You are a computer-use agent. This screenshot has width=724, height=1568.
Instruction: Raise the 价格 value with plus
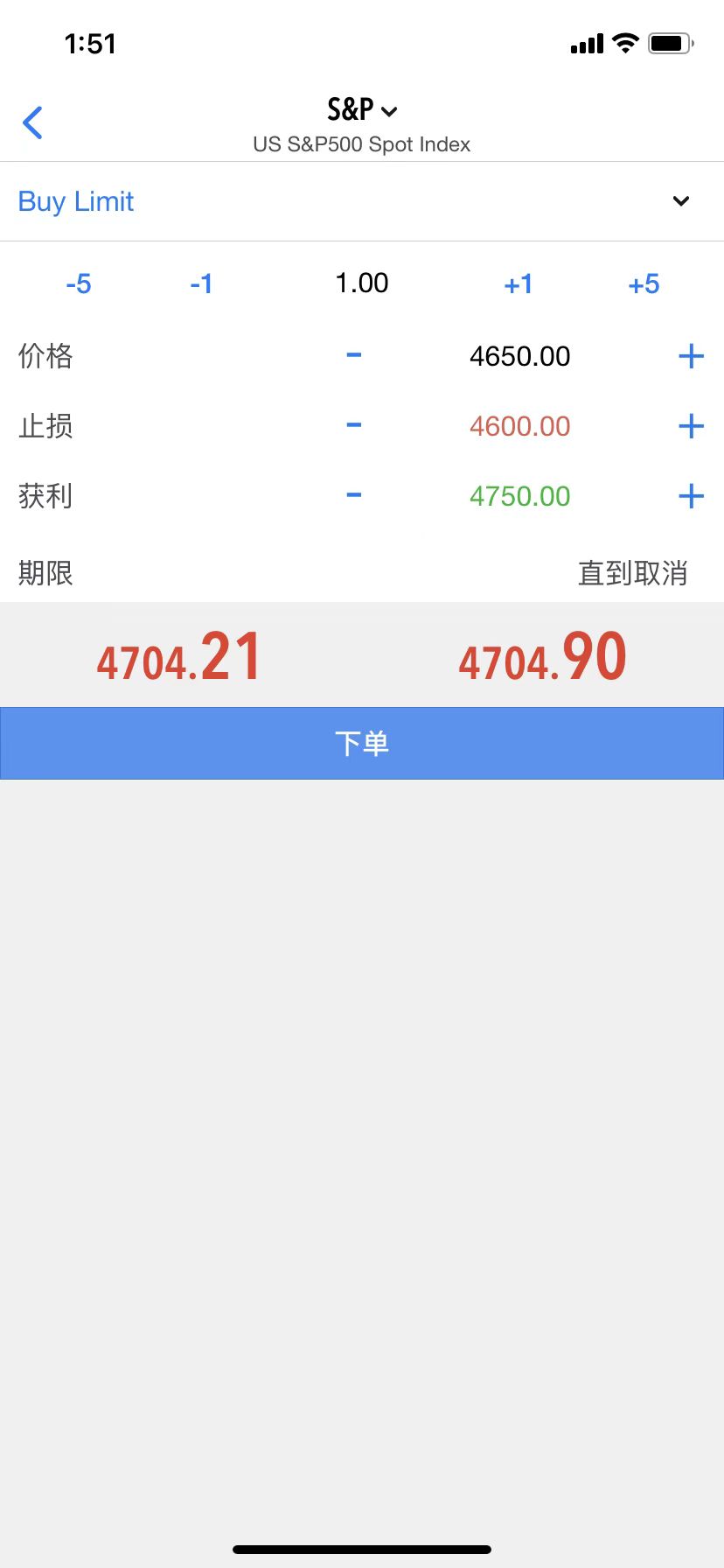pyautogui.click(x=691, y=356)
